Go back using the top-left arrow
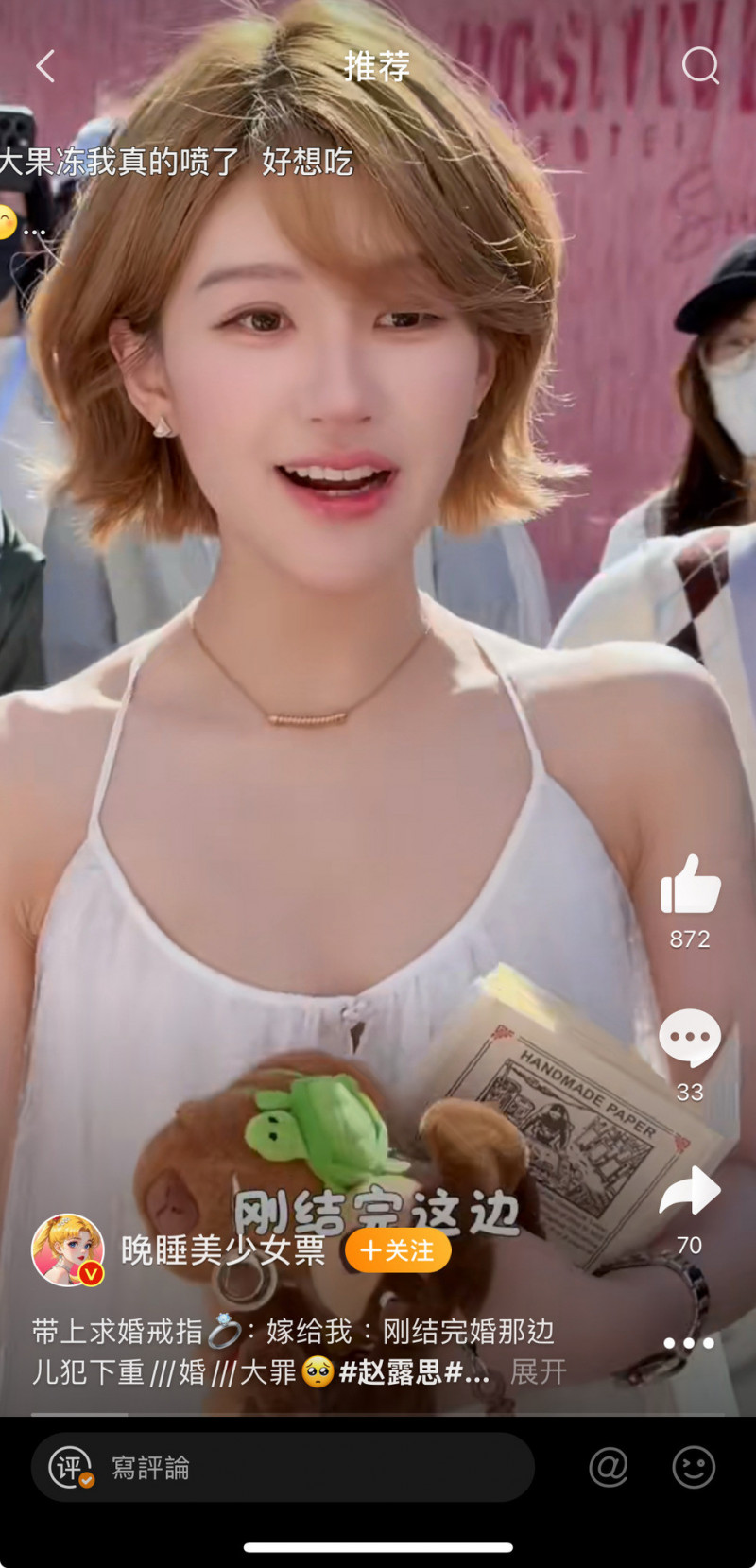Viewport: 756px width, 1568px height. (44, 66)
